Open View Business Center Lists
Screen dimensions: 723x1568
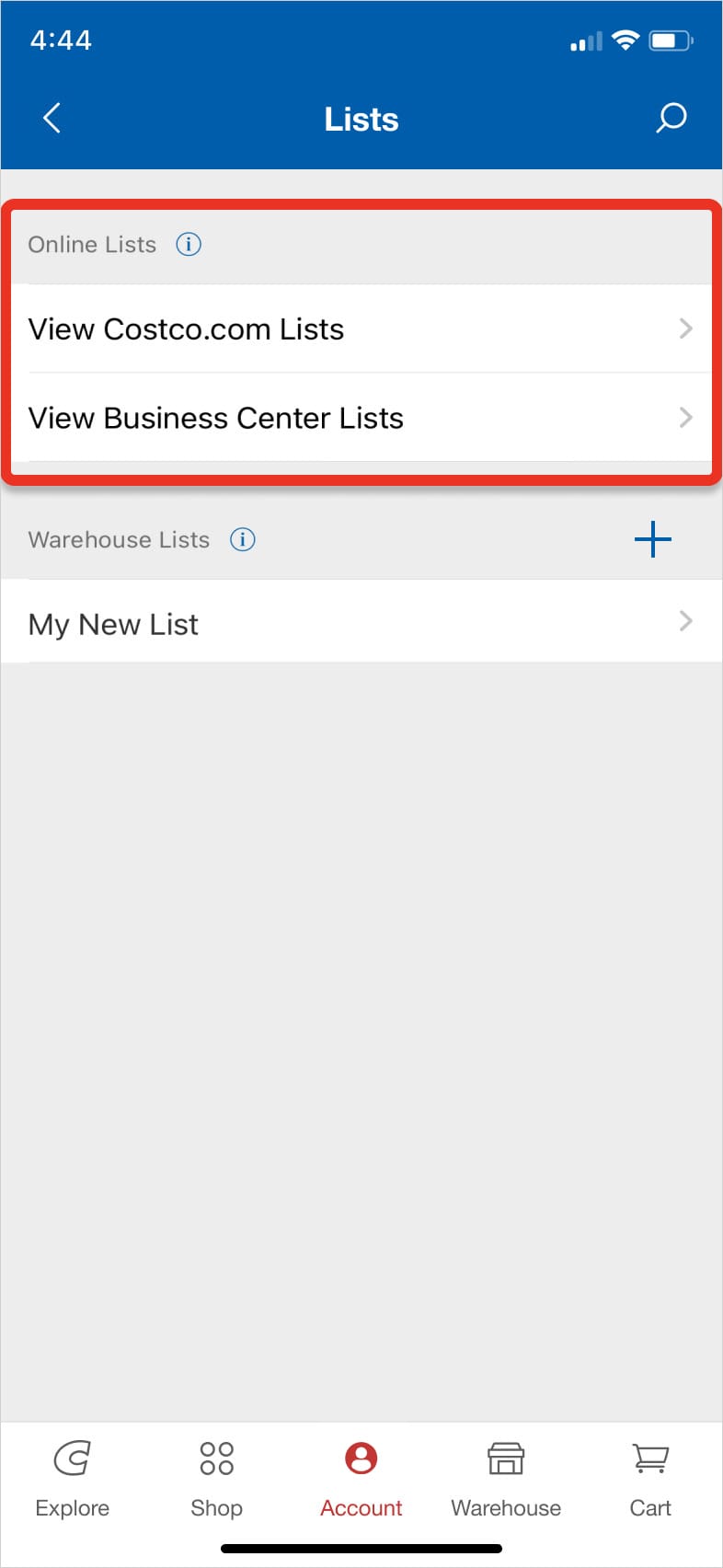click(x=361, y=418)
